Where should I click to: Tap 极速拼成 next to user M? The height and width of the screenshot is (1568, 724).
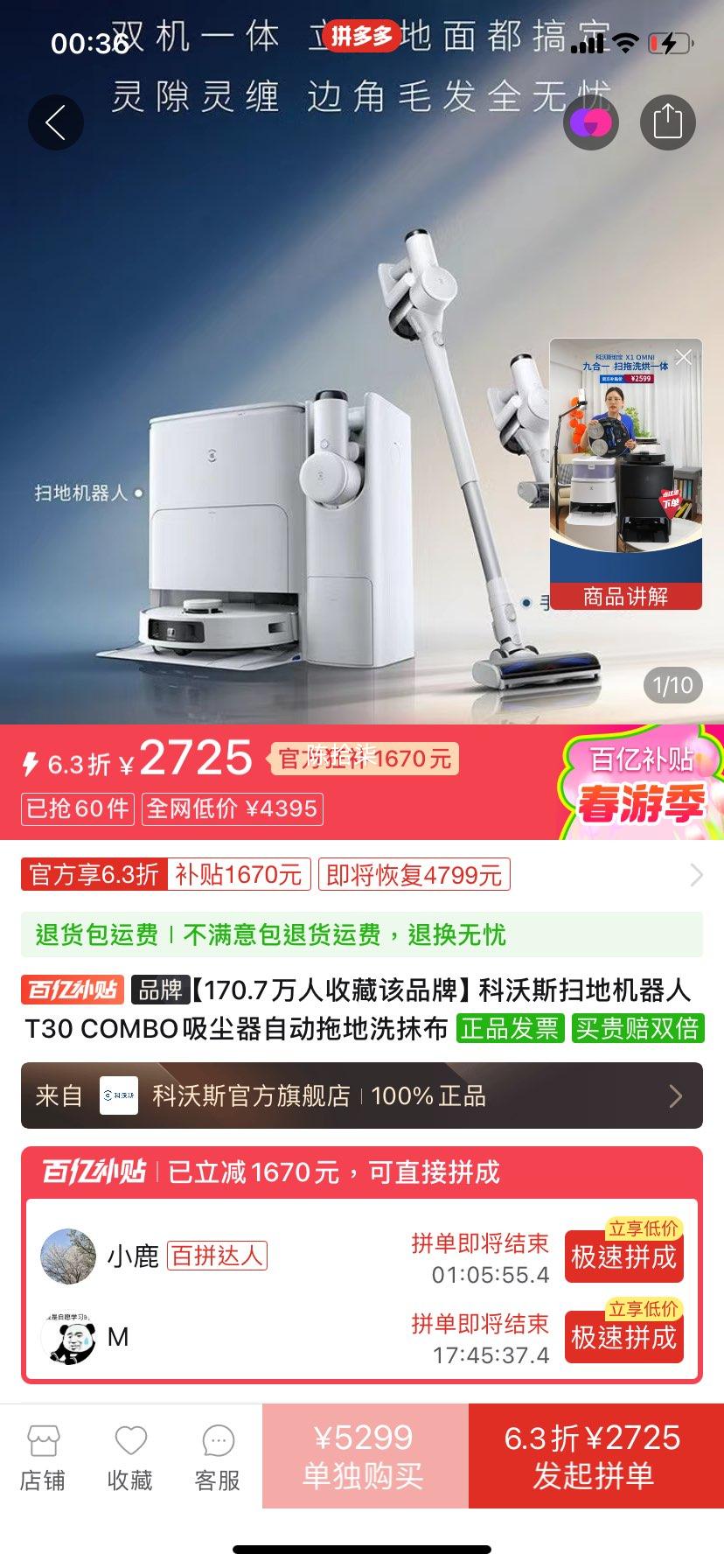tap(623, 1336)
